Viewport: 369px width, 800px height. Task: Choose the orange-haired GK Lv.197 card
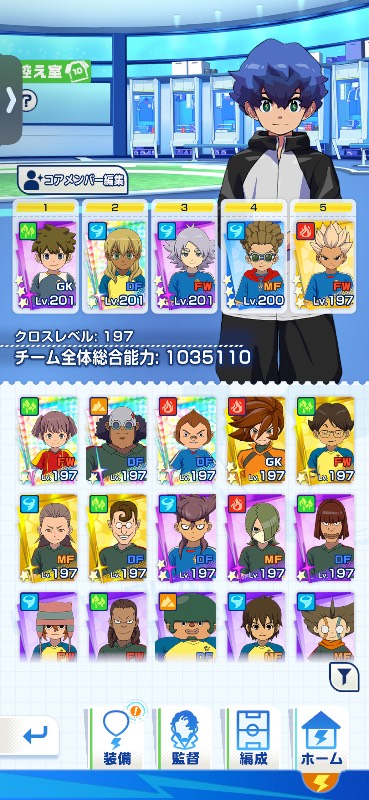(256, 440)
